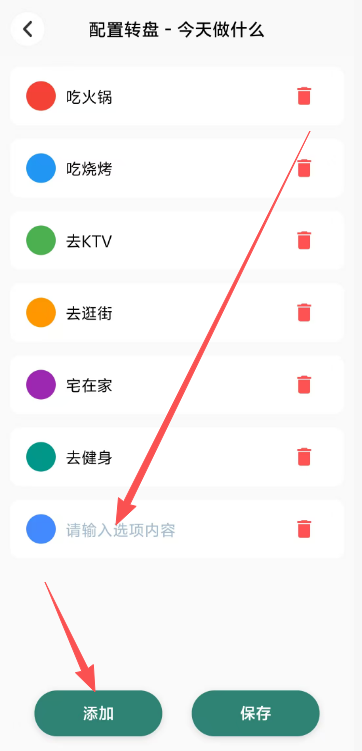Viewport: 362px width, 751px height.
Task: Save the wheel with 保存
Action: pos(256,713)
